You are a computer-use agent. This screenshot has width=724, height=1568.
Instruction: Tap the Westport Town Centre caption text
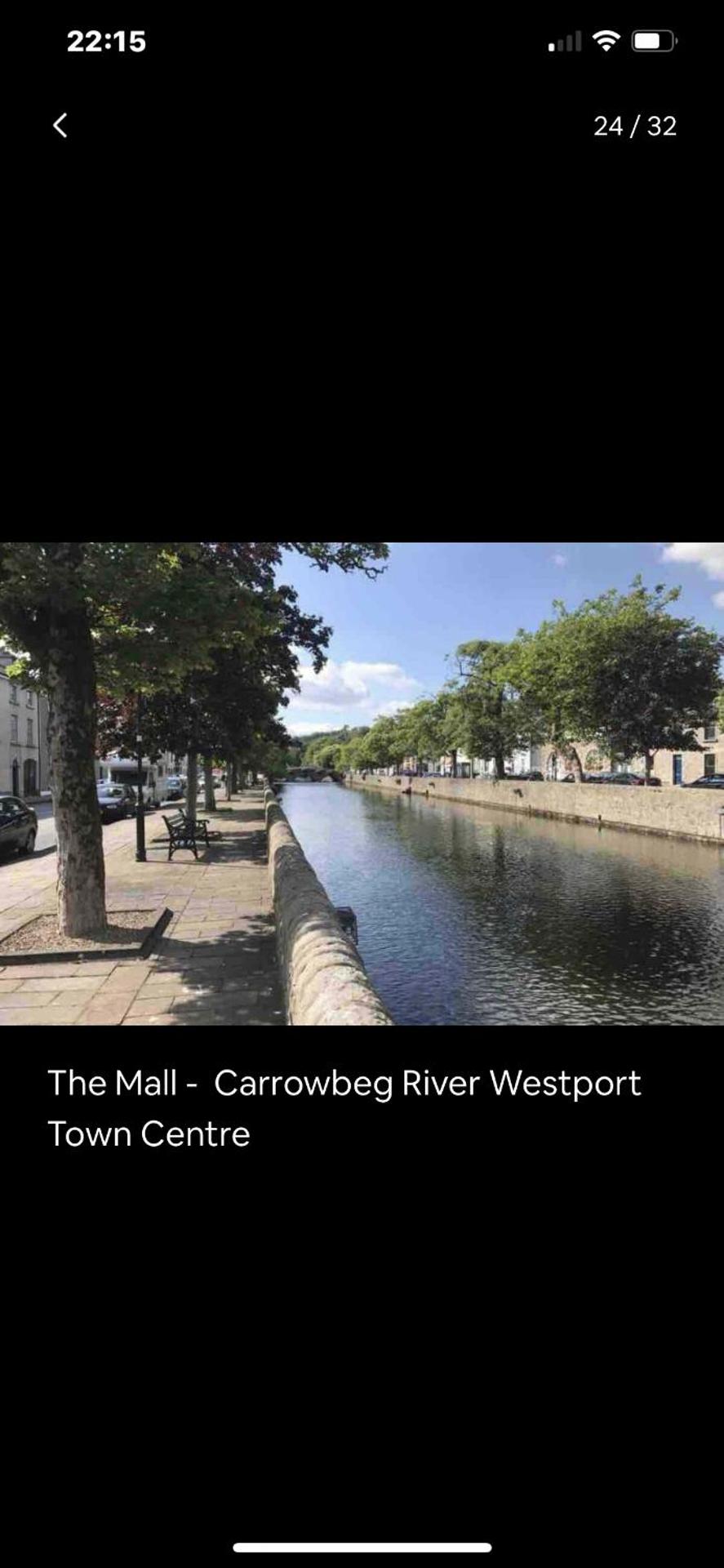[x=343, y=1107]
